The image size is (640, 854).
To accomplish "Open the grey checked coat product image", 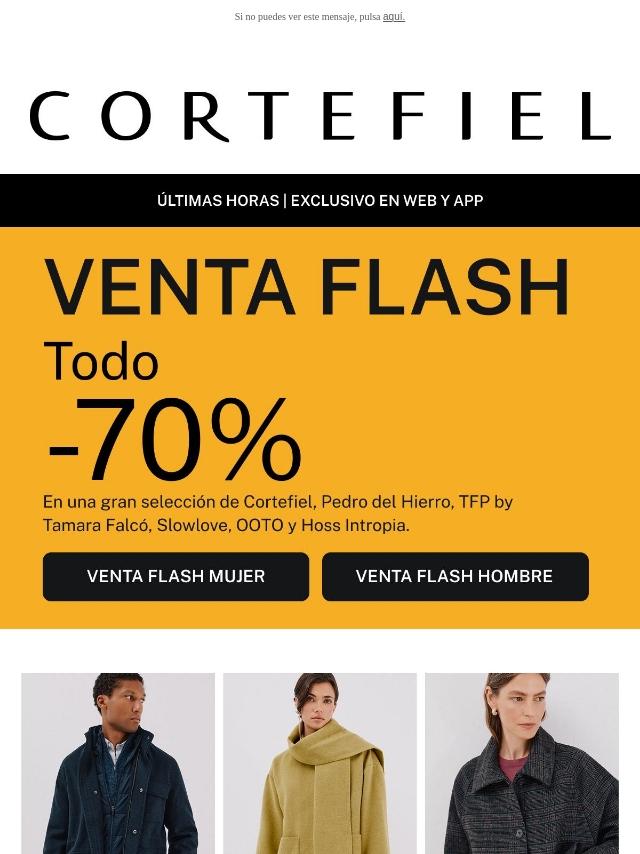I will coord(521,763).
